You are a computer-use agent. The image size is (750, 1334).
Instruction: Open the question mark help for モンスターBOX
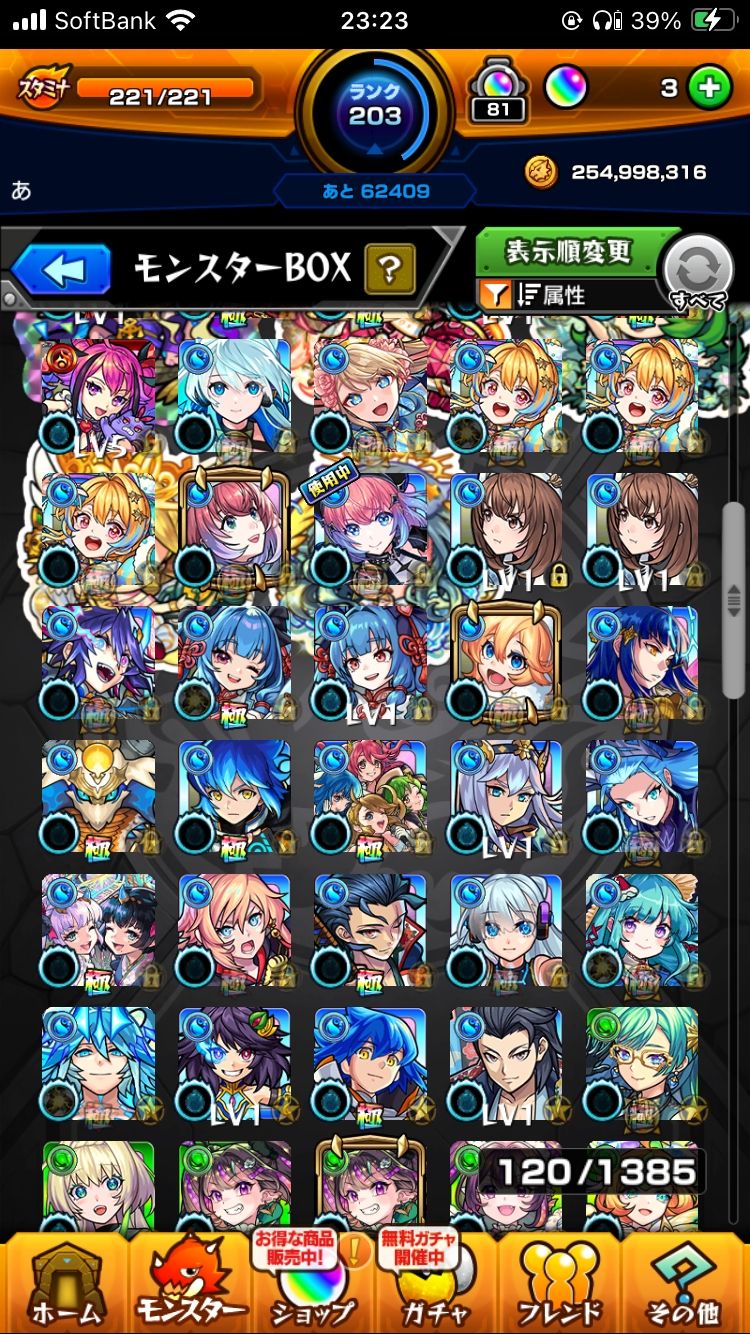click(x=389, y=269)
